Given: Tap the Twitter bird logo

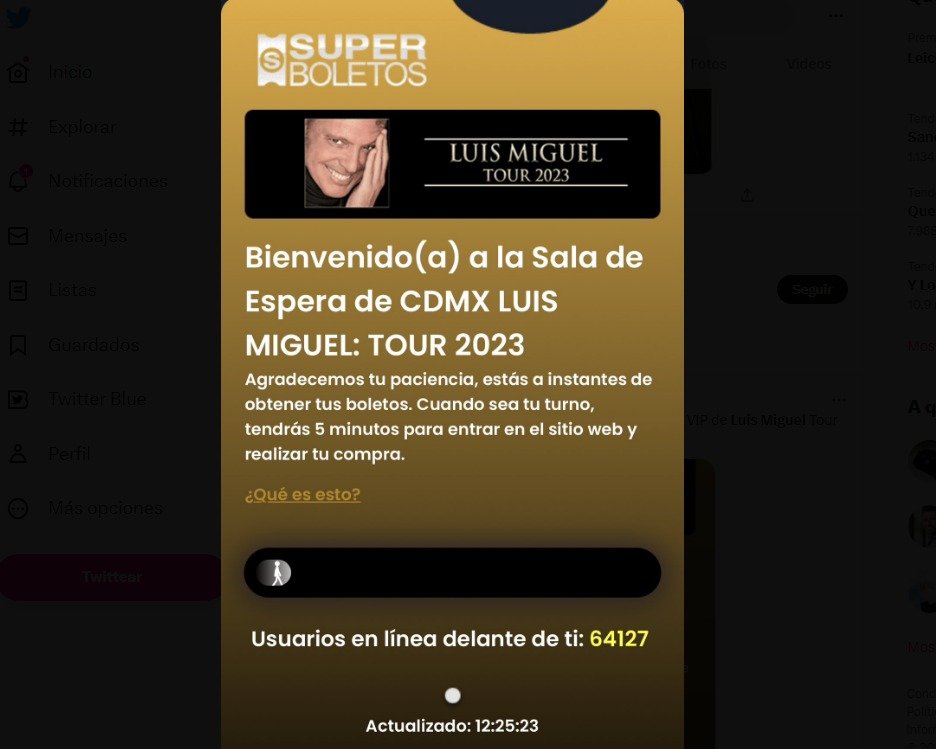Looking at the screenshot, I should 18,17.
